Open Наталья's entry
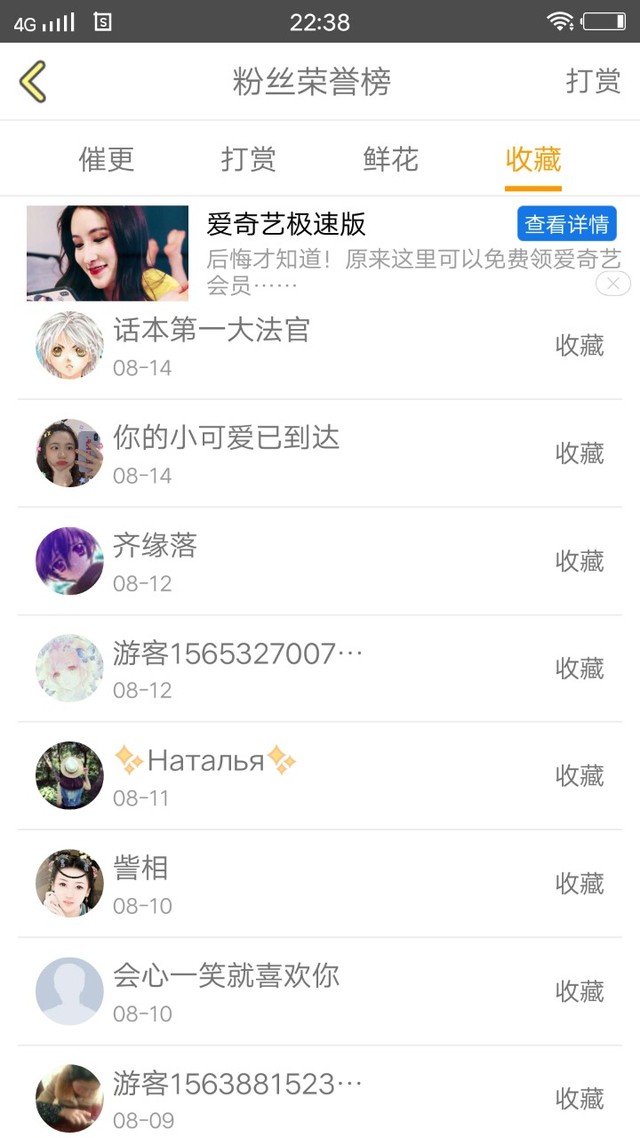Screen dimensions: 640x1138 click(x=320, y=776)
